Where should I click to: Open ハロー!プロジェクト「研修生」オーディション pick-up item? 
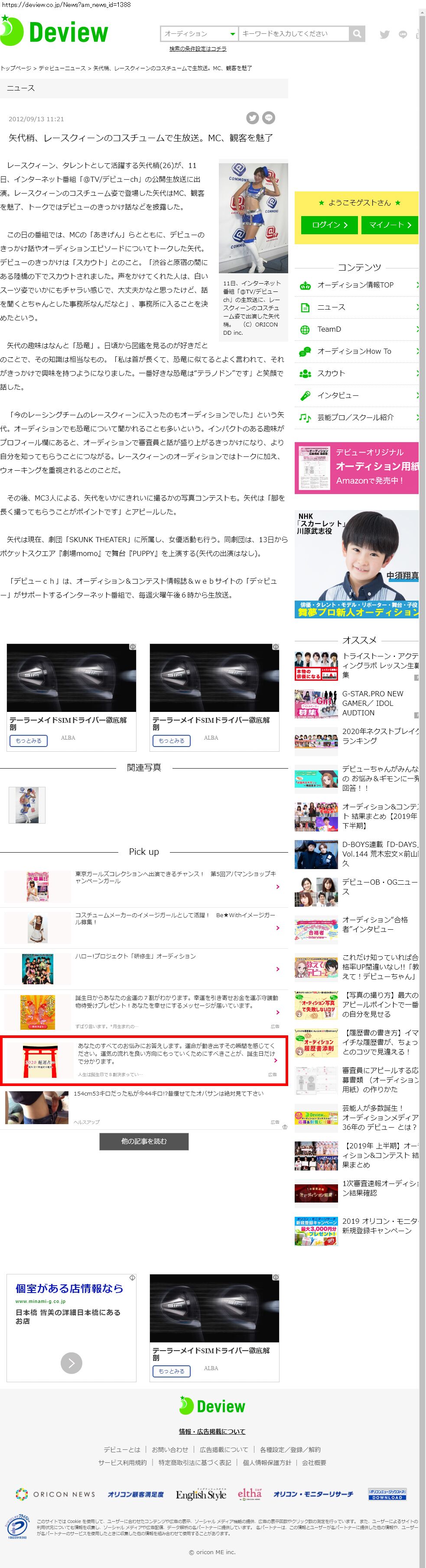135,956
